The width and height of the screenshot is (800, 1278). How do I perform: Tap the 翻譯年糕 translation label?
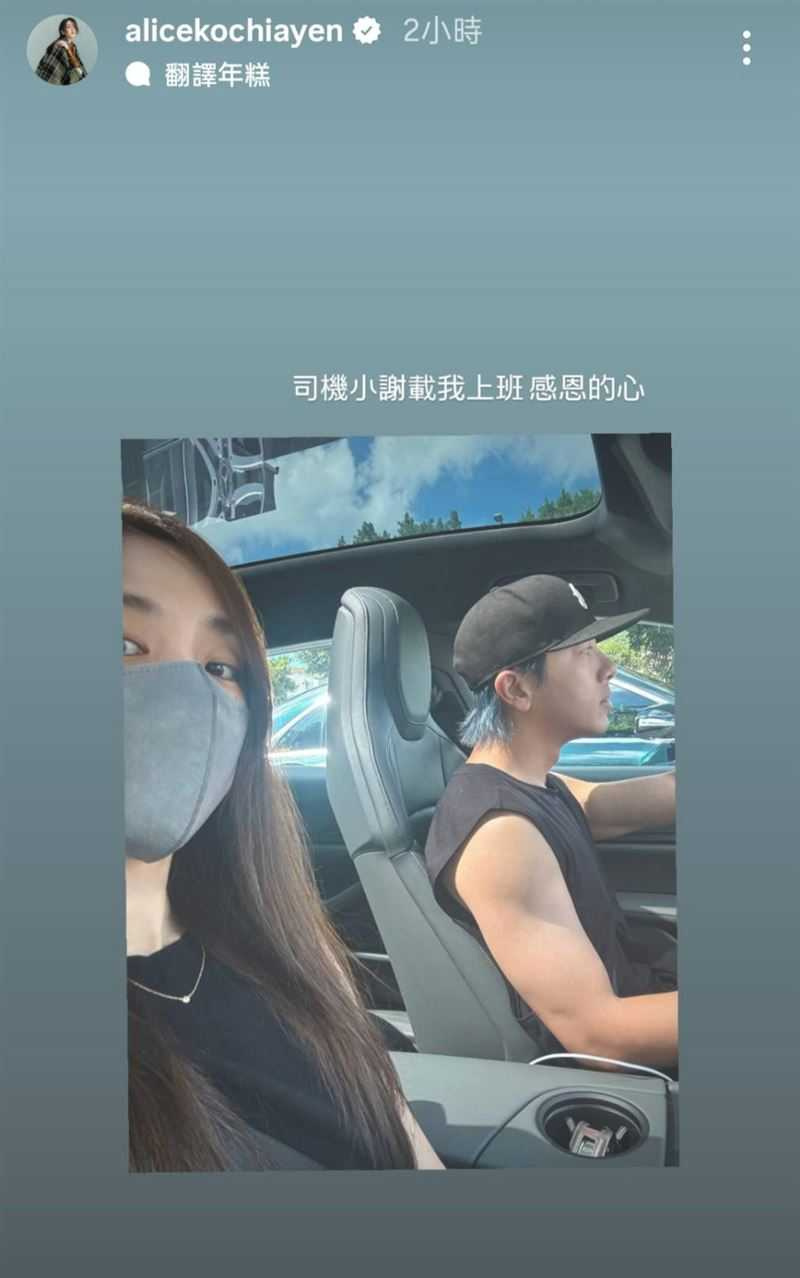point(217,76)
